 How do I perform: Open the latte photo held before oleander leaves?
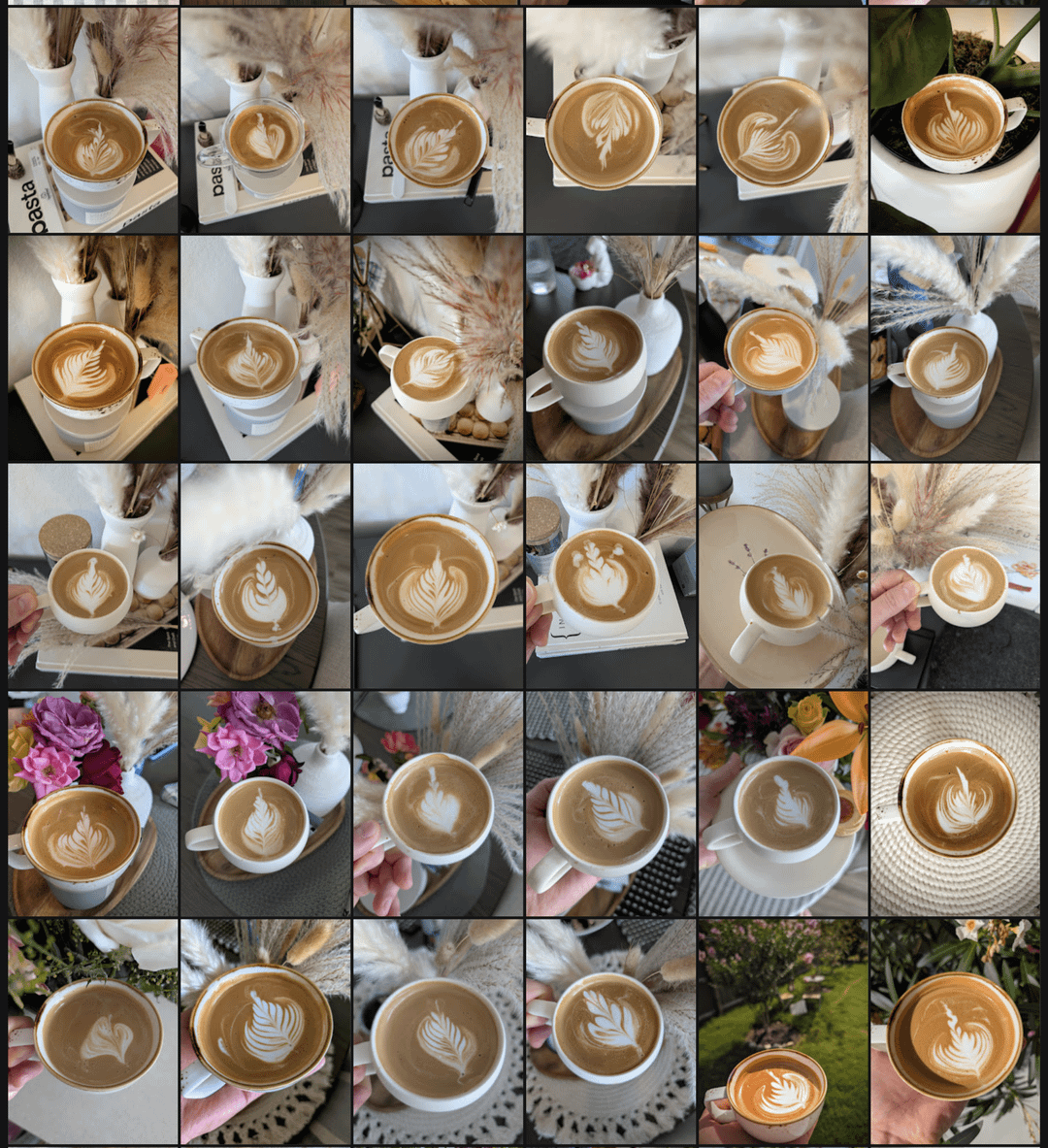(x=954, y=1032)
